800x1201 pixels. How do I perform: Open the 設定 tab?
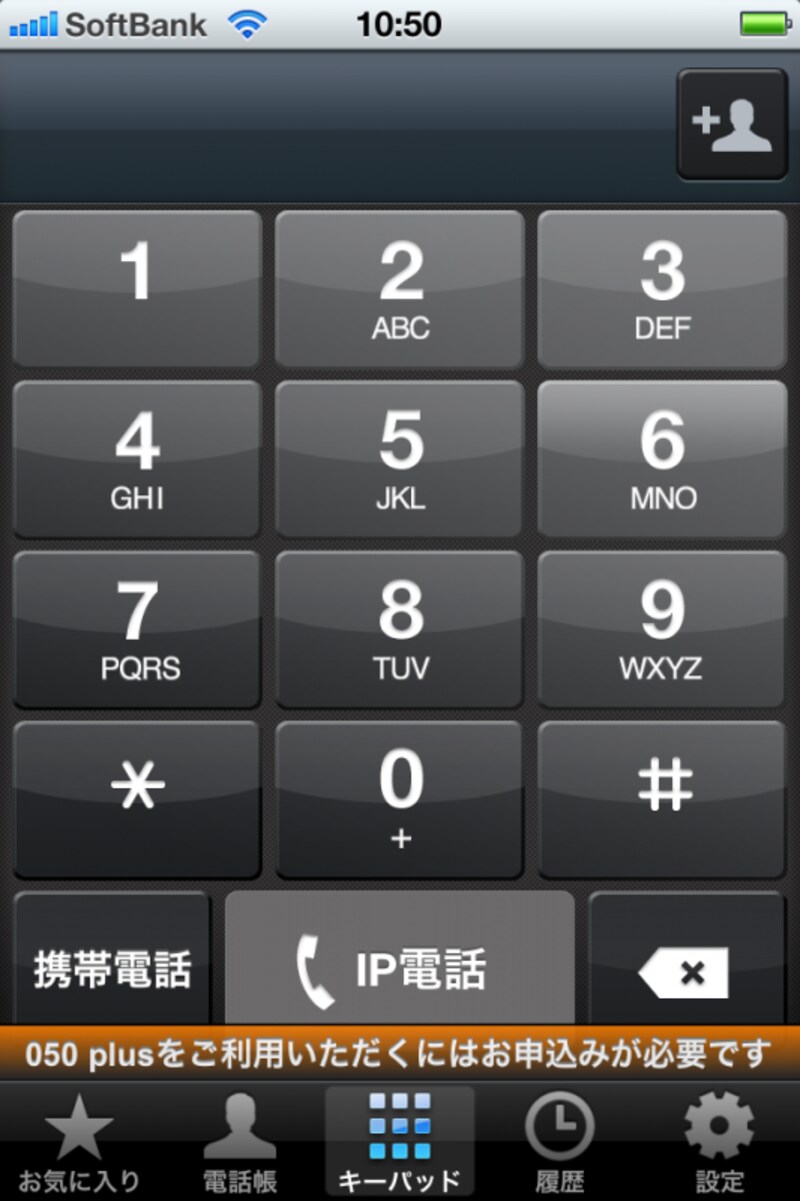pos(720,1142)
